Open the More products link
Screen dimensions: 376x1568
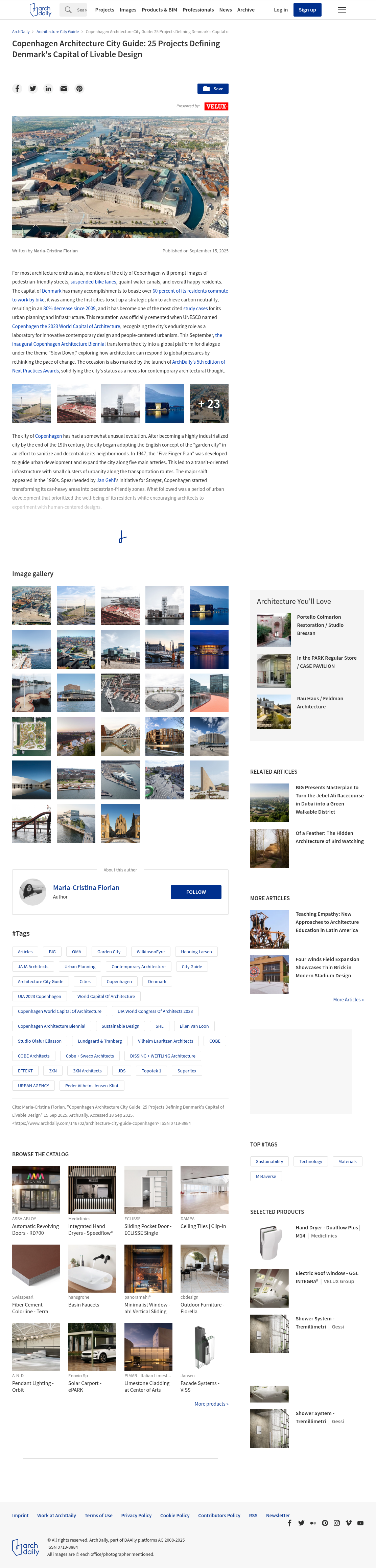(x=211, y=1404)
